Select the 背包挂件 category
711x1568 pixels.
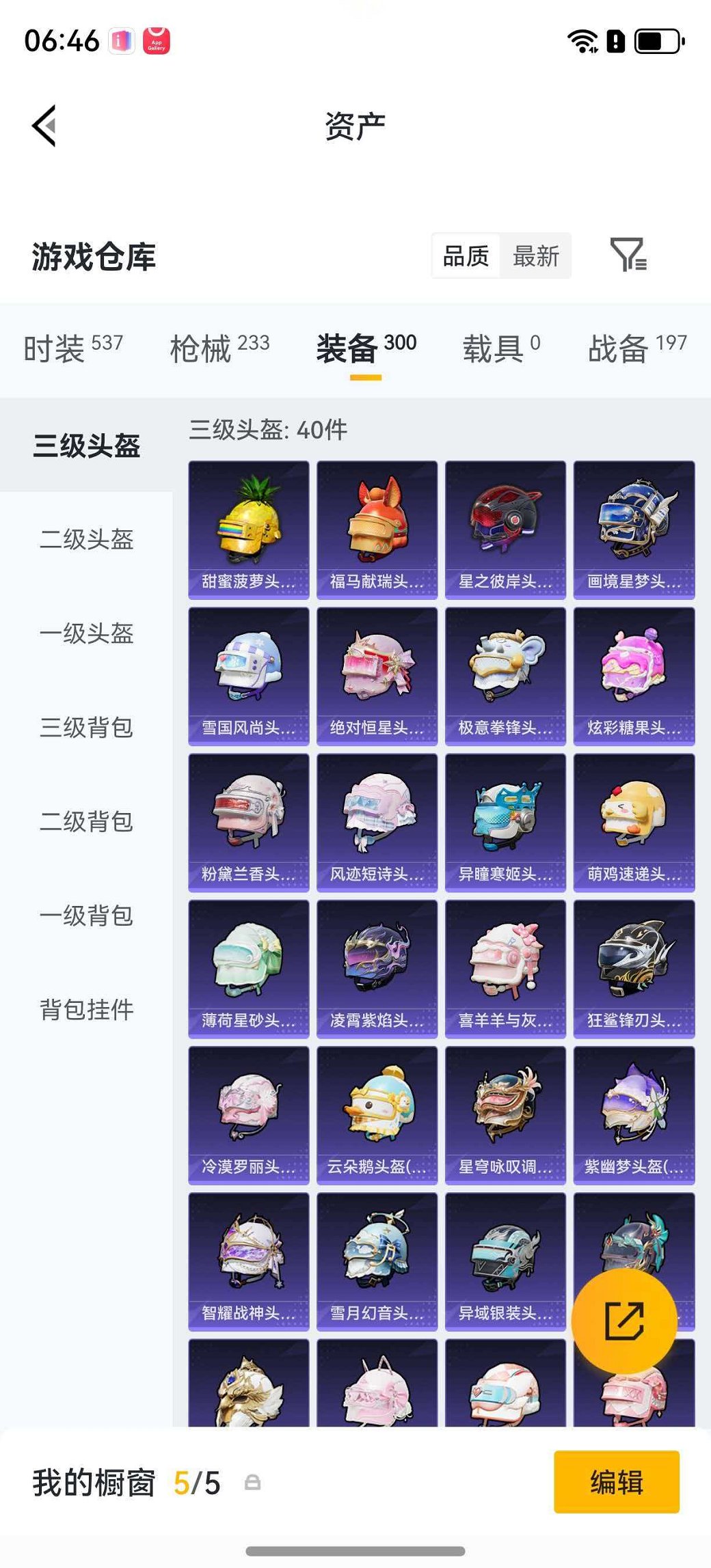coord(85,1009)
